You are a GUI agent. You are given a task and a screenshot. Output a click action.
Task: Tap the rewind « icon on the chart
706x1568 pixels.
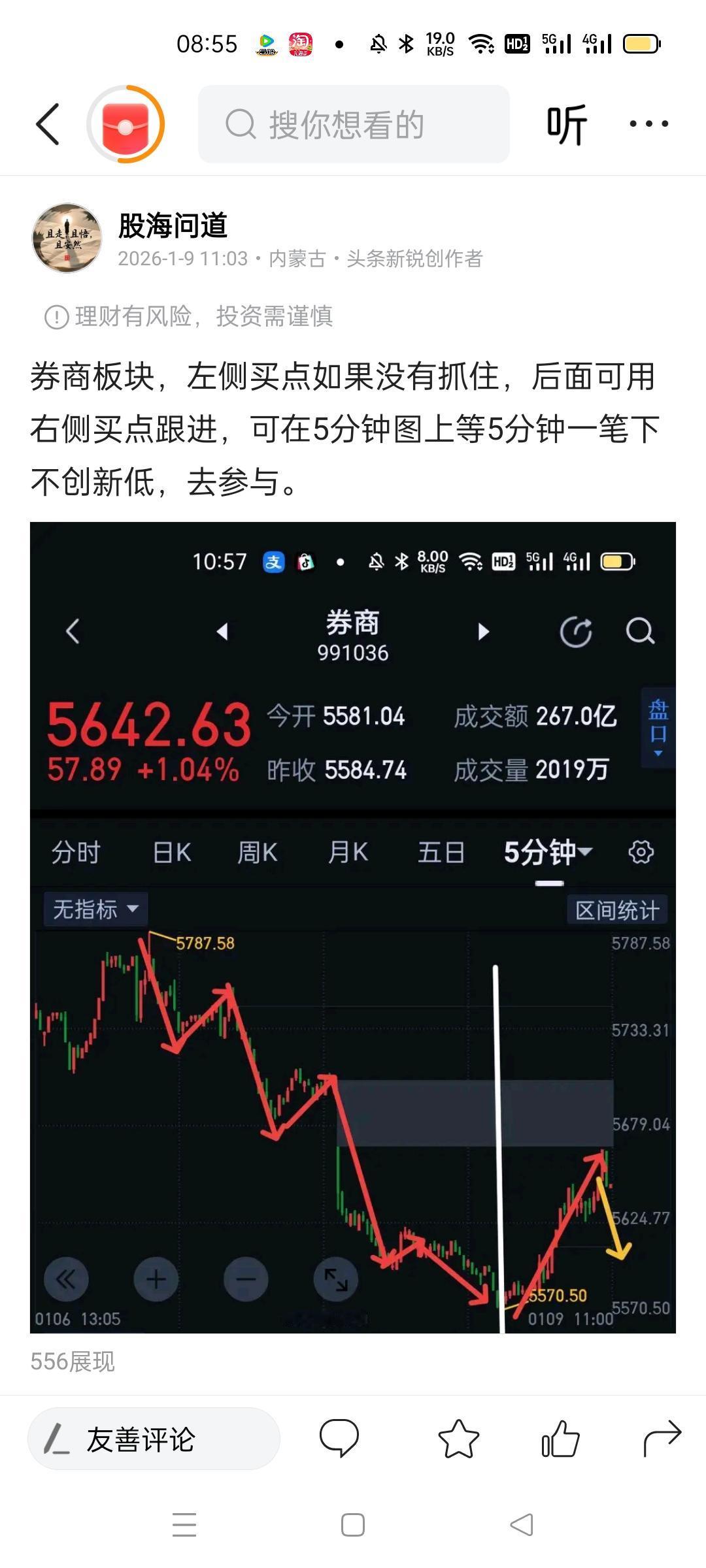[65, 1279]
